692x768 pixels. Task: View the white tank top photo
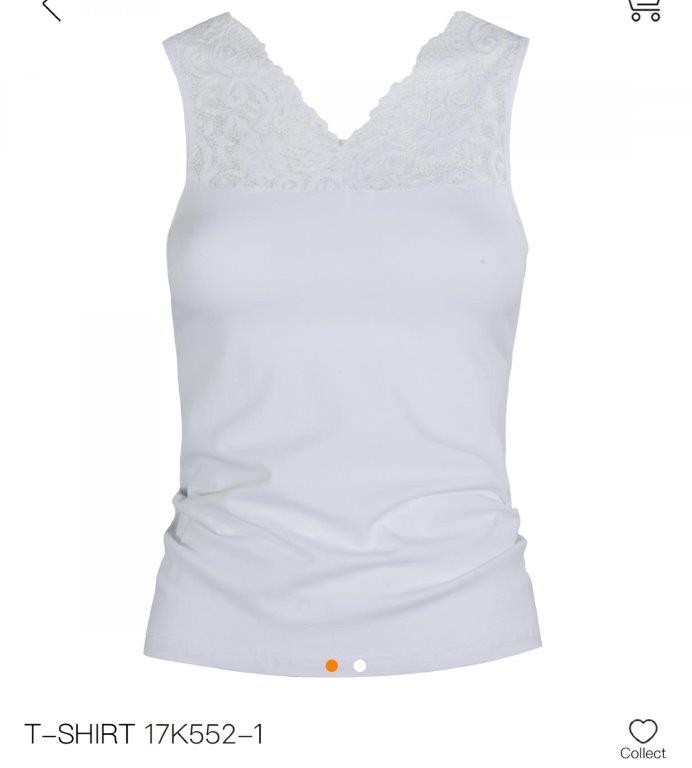tap(346, 340)
